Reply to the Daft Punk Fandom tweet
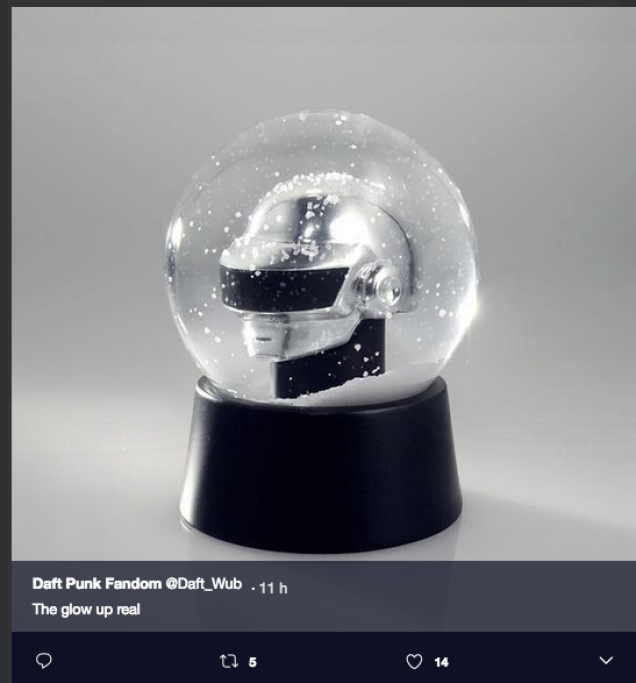 44,661
